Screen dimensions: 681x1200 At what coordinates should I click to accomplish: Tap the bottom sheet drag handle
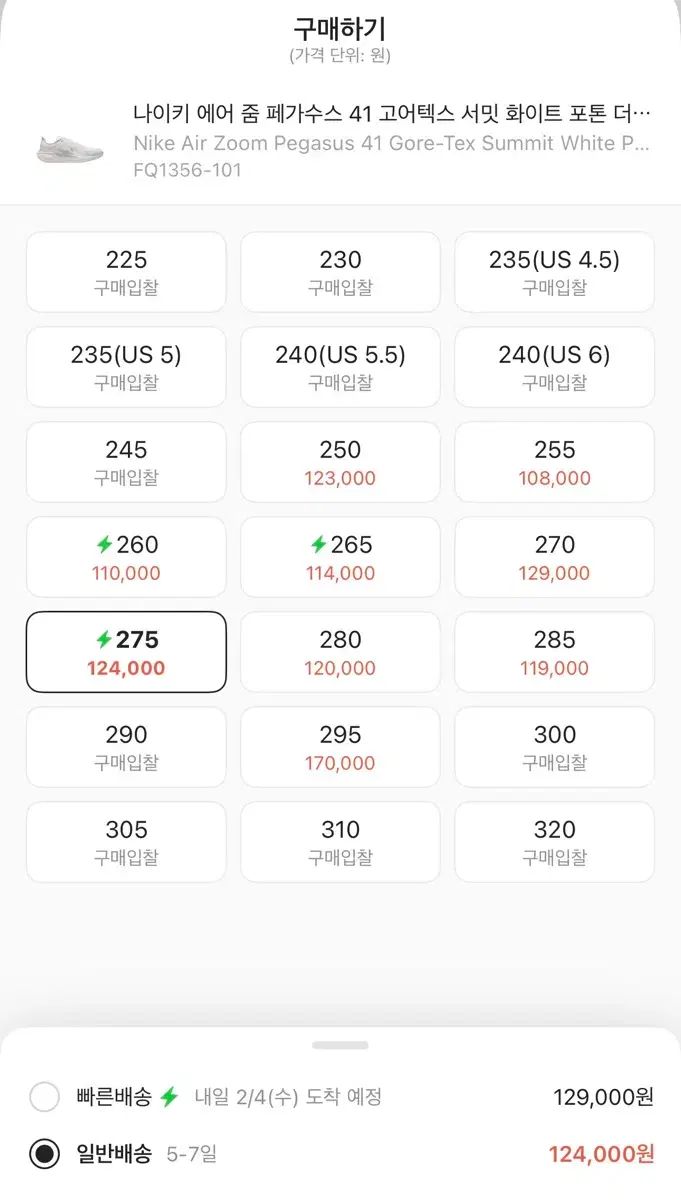(x=340, y=1045)
